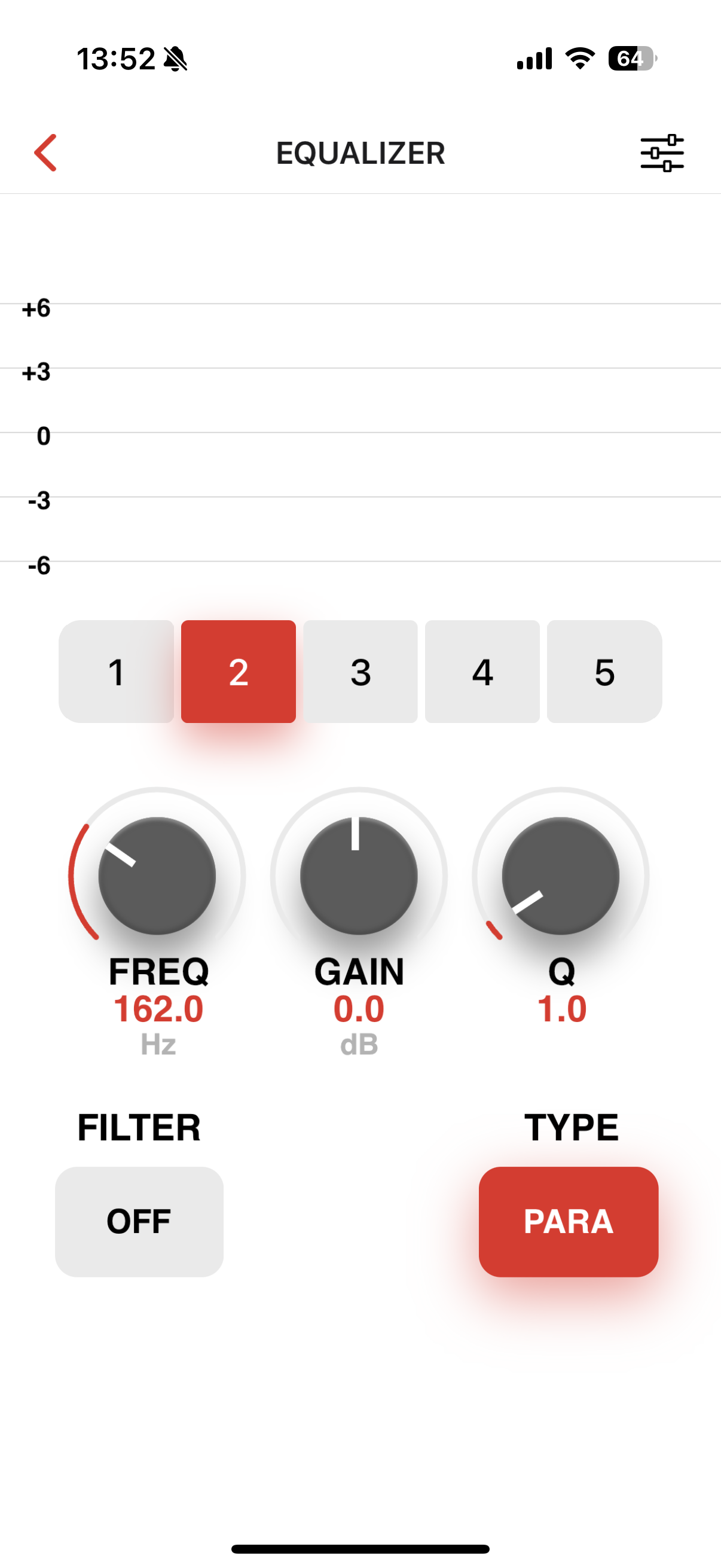Select EQ band 3
The image size is (721, 1568).
coord(360,672)
